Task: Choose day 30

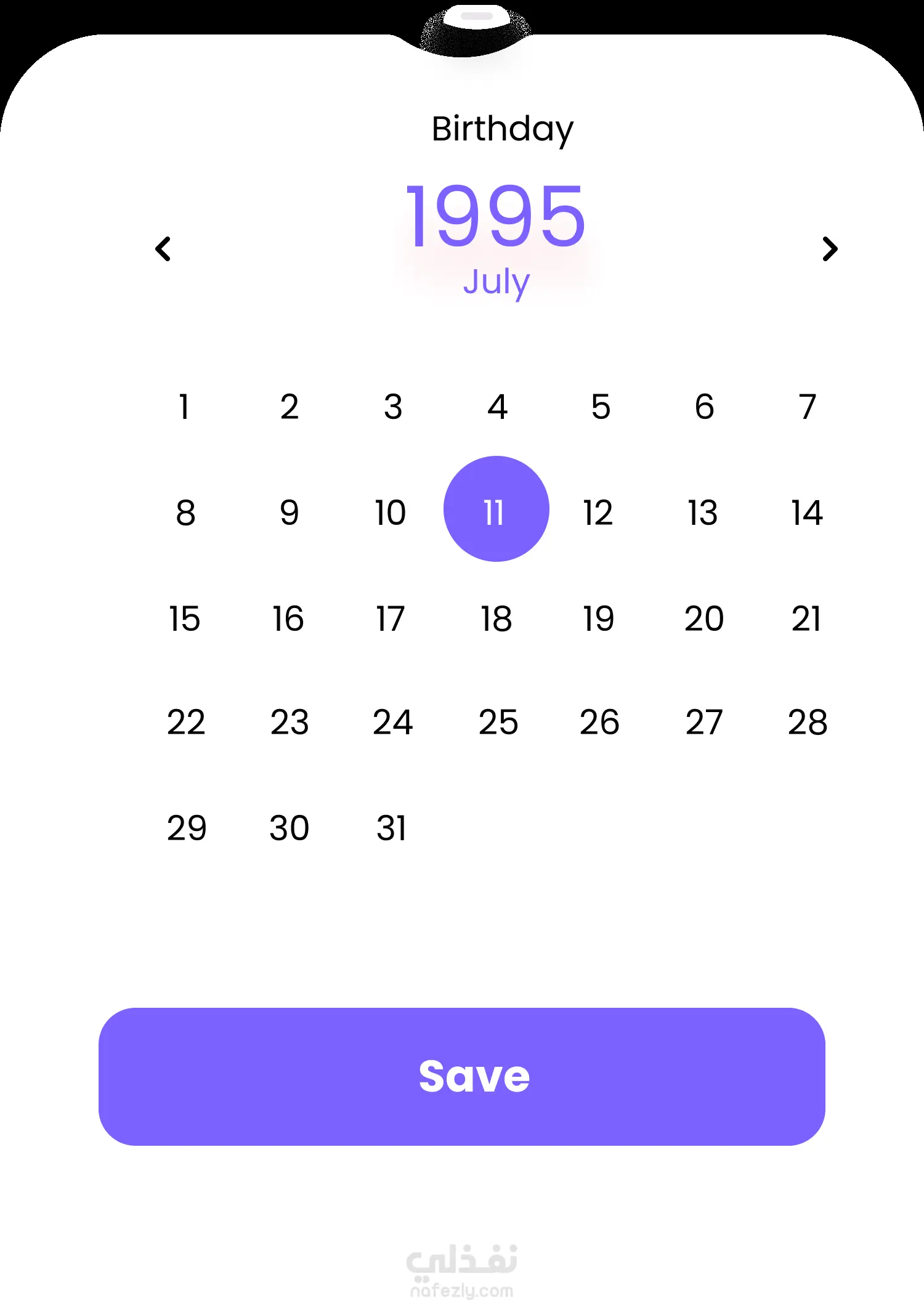Action: pos(289,828)
